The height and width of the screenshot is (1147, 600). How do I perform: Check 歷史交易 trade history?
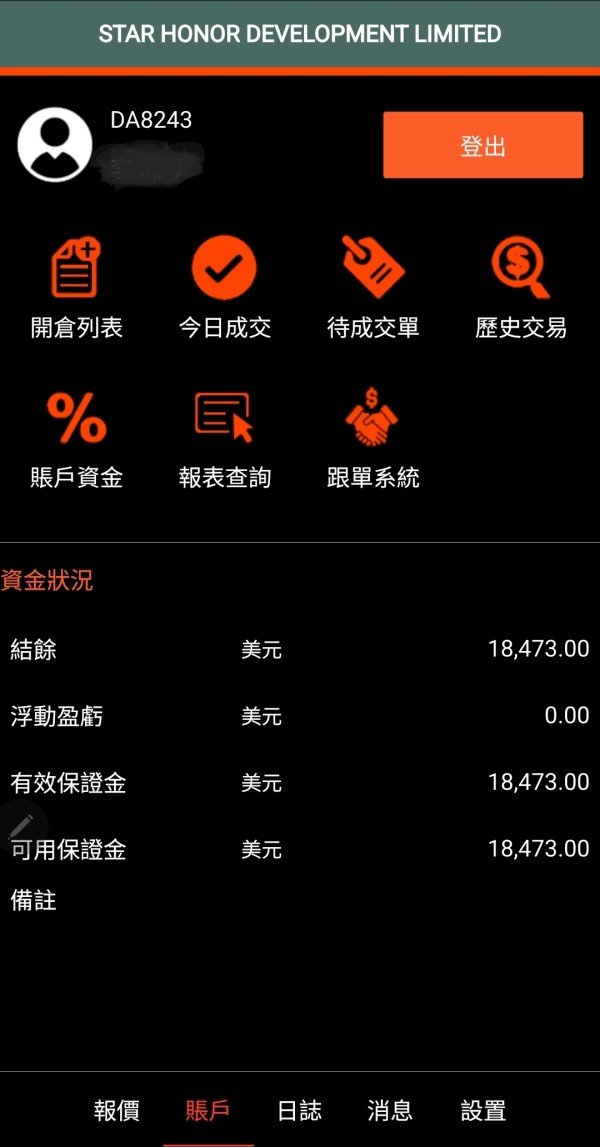pyautogui.click(x=521, y=287)
